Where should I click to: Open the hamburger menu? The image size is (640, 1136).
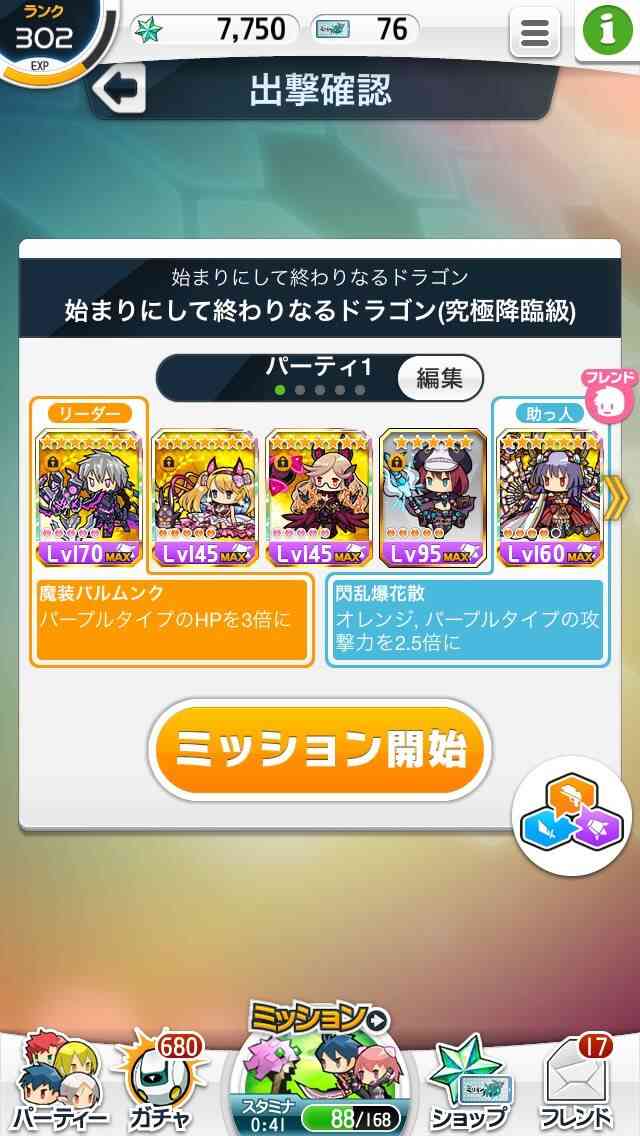pyautogui.click(x=535, y=33)
